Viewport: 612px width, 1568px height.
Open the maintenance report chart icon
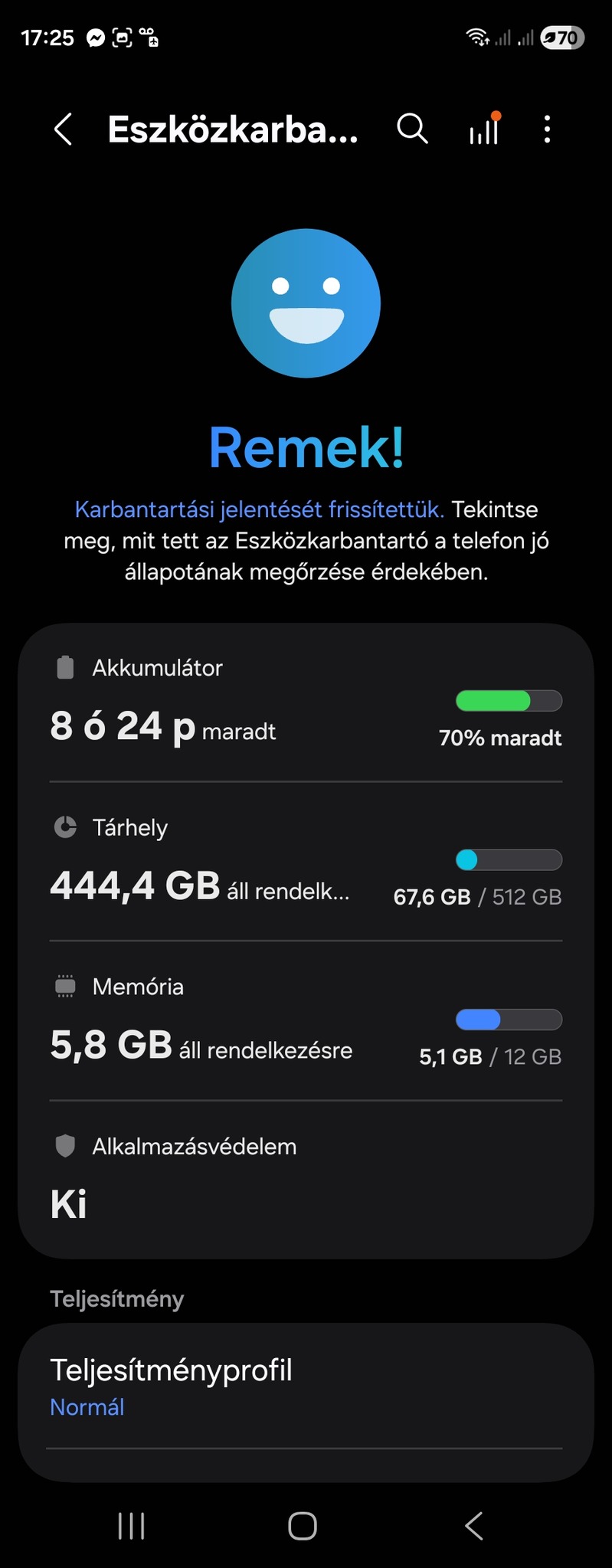(484, 129)
